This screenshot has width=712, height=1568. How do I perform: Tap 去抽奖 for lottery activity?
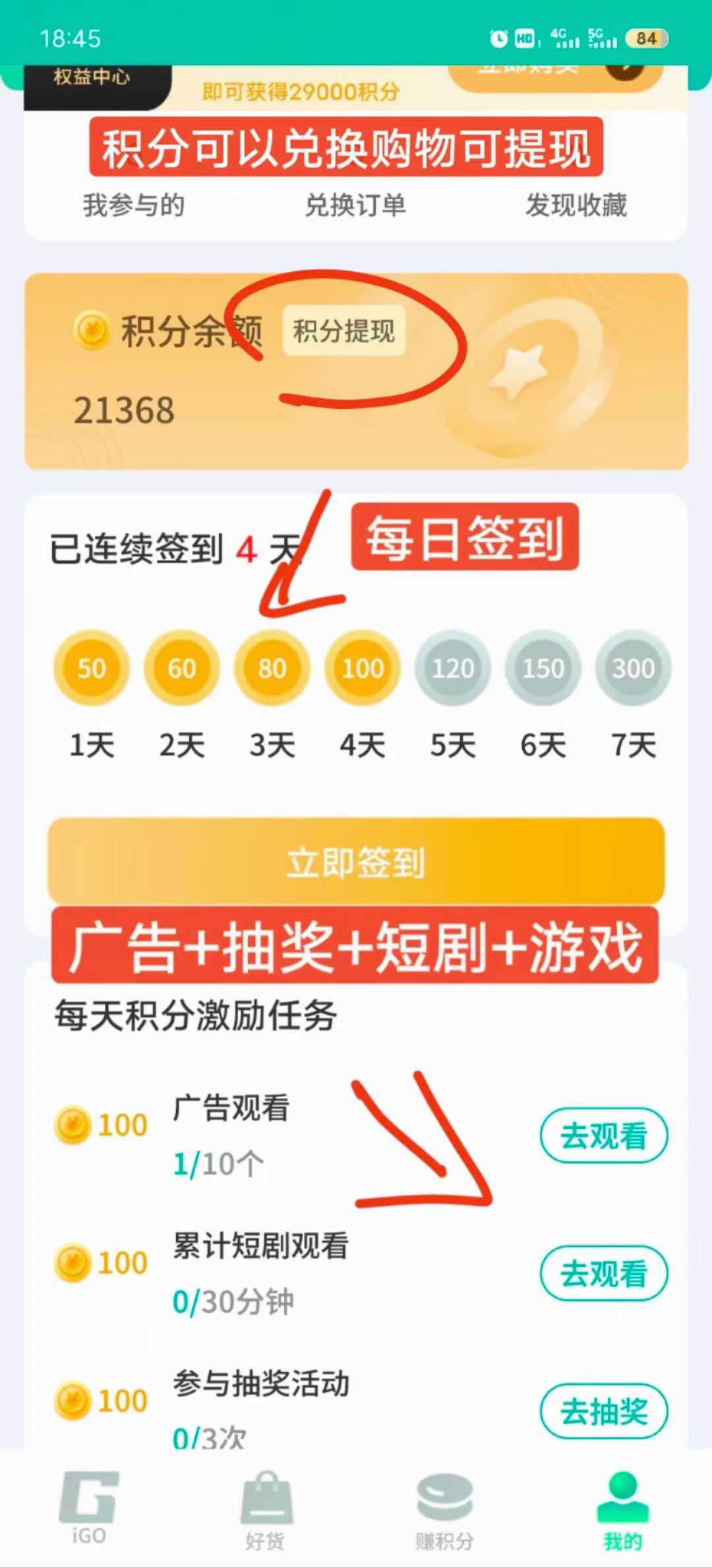tap(604, 1411)
